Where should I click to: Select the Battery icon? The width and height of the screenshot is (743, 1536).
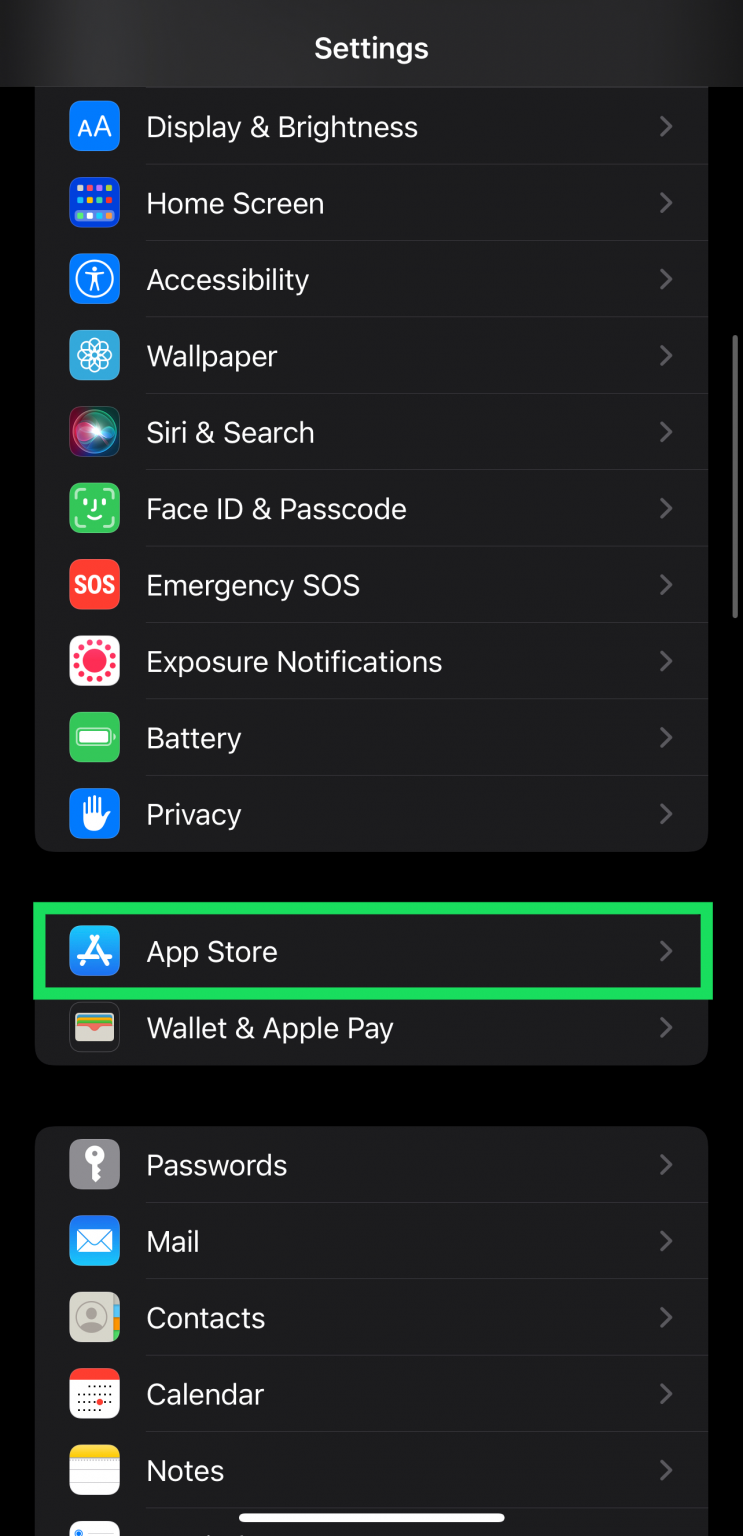click(x=94, y=737)
